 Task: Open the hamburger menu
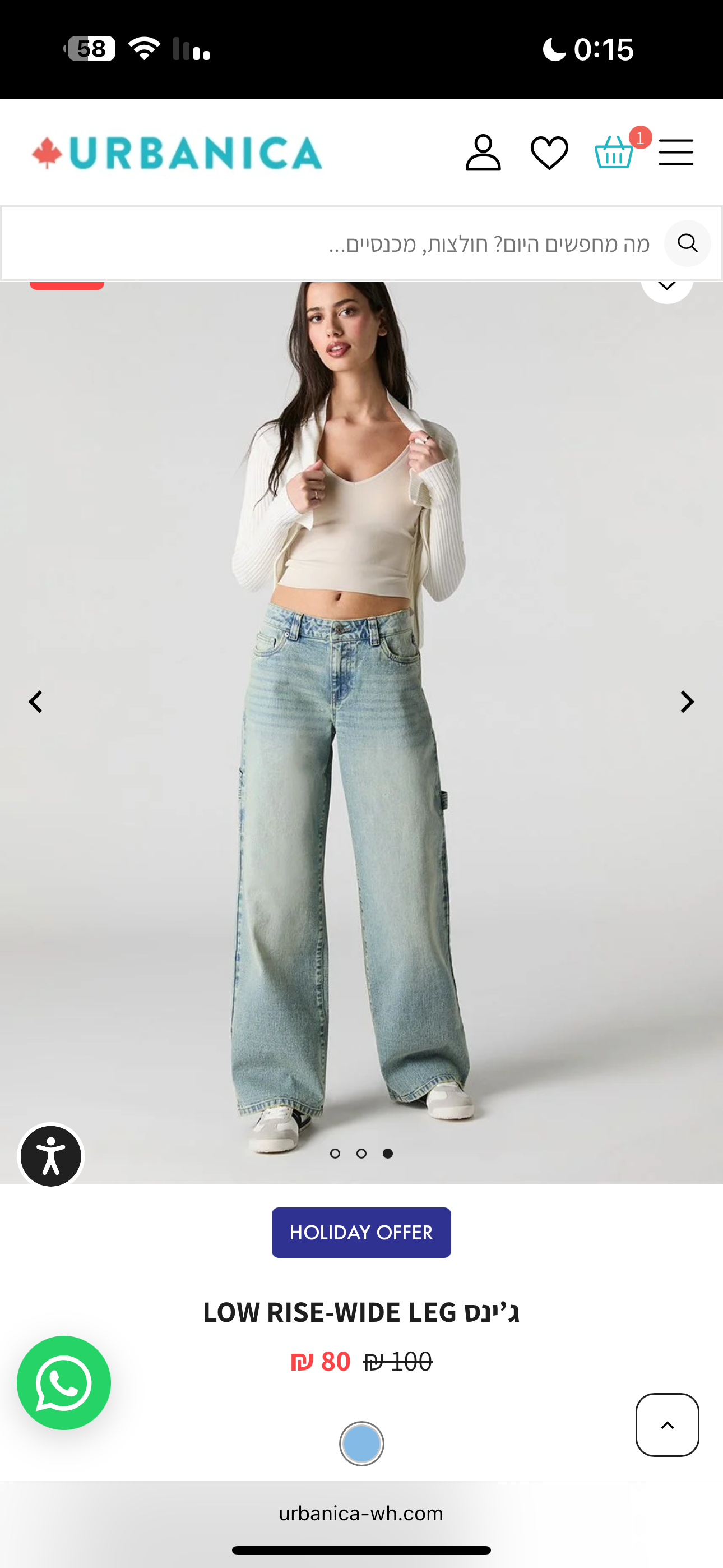(x=676, y=152)
